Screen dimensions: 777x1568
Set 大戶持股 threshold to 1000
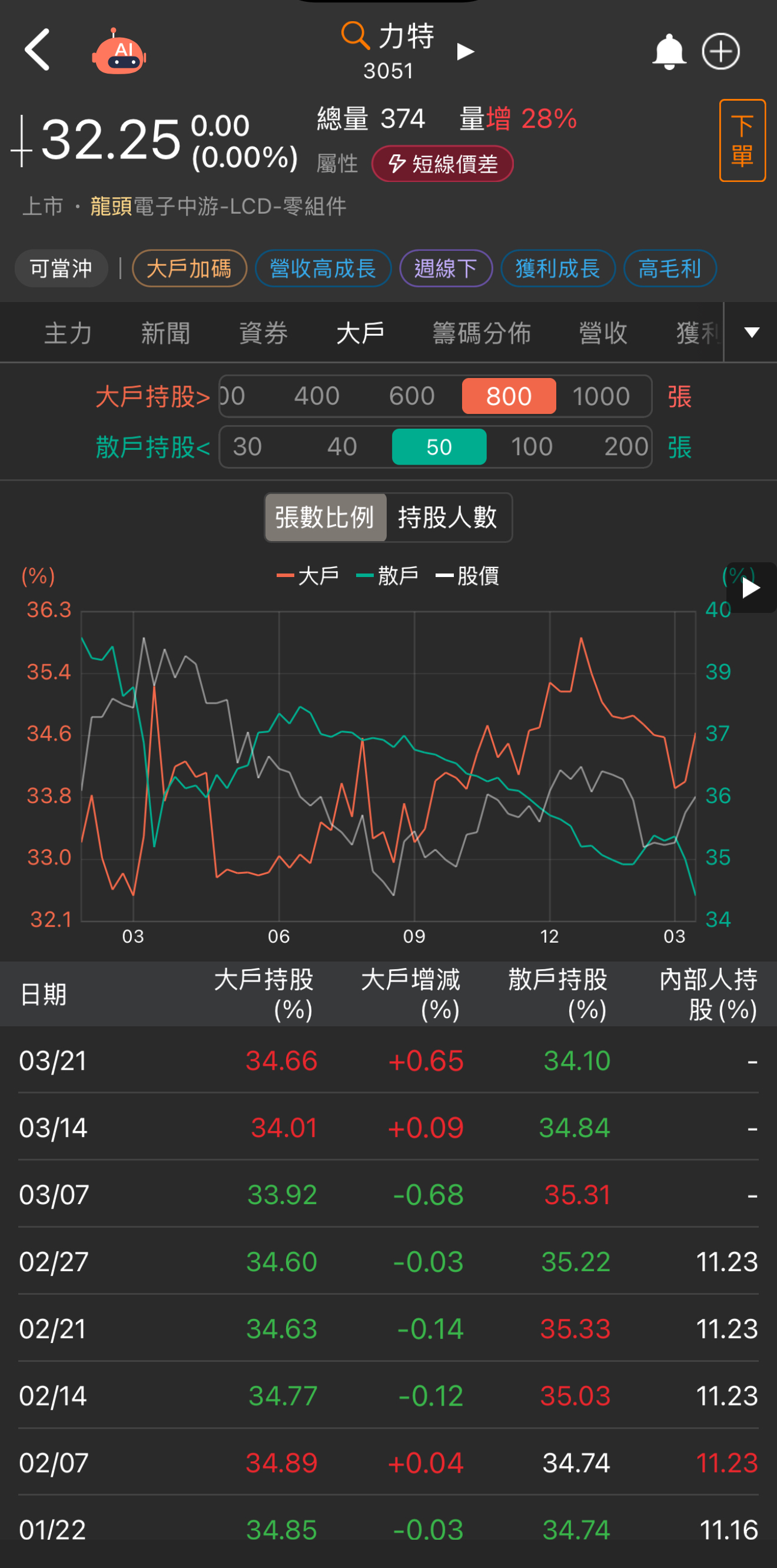tap(601, 396)
